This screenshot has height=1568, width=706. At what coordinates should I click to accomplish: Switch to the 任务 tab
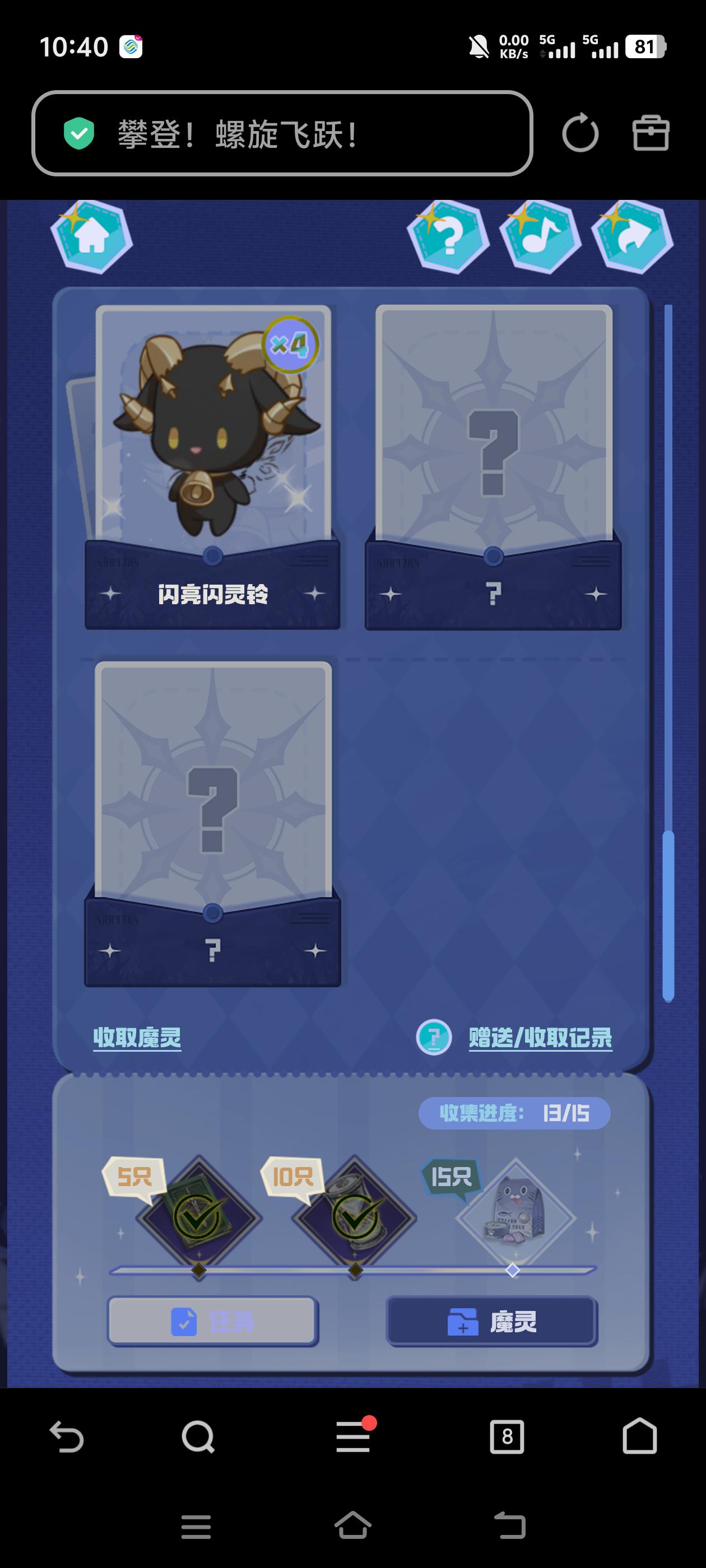212,1321
